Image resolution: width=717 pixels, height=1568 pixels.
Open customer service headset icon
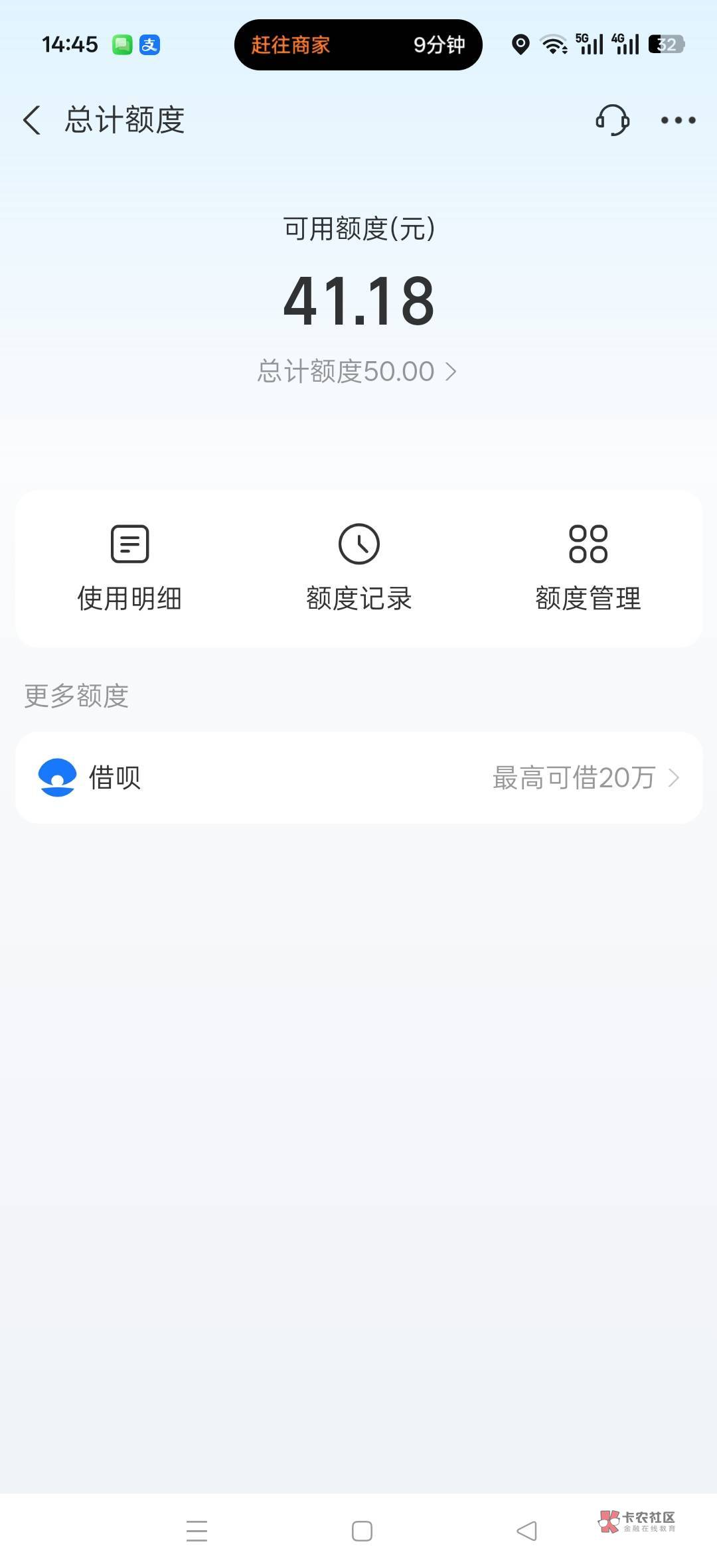click(x=612, y=120)
